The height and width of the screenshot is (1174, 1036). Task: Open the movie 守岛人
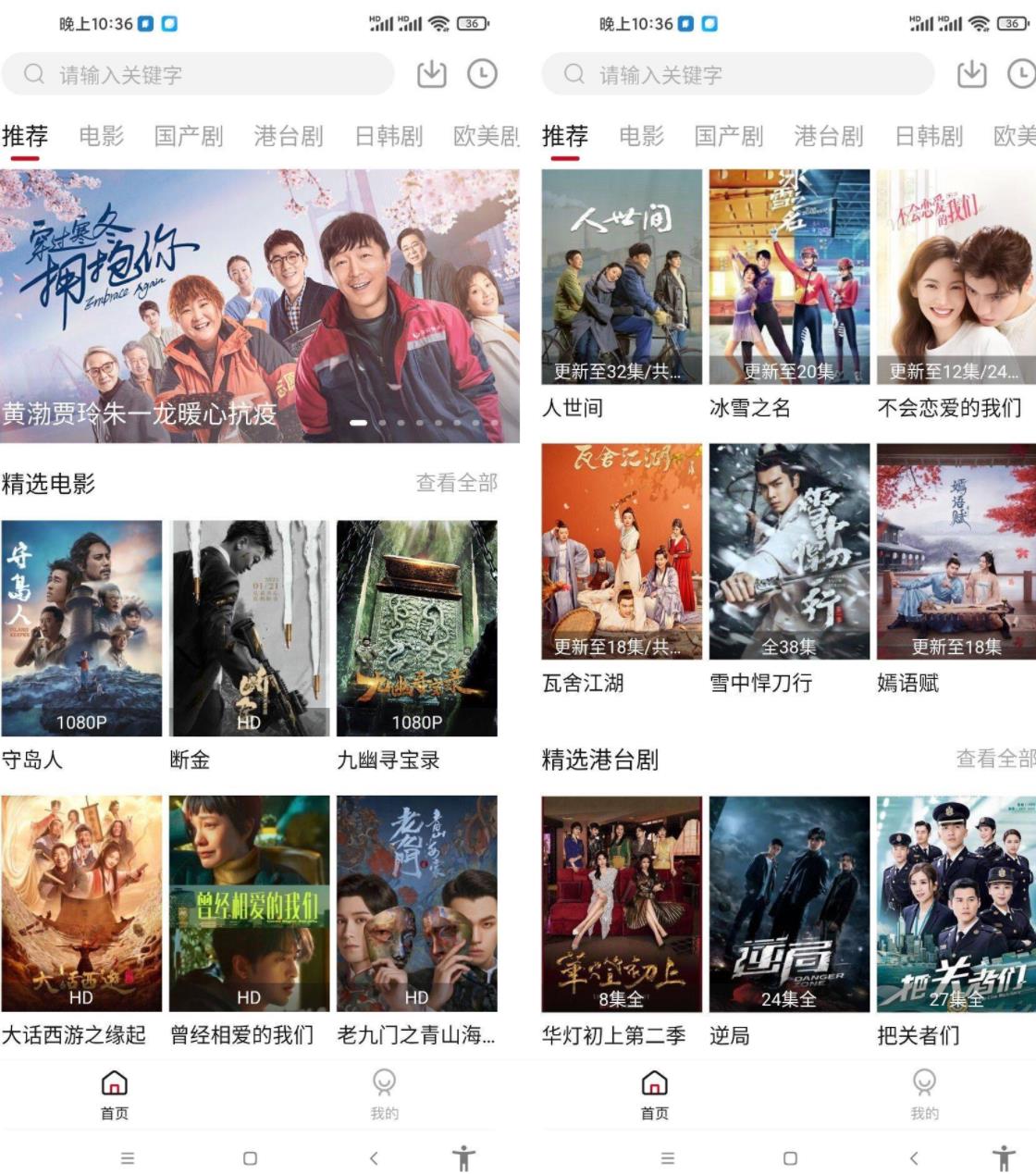pos(81,628)
